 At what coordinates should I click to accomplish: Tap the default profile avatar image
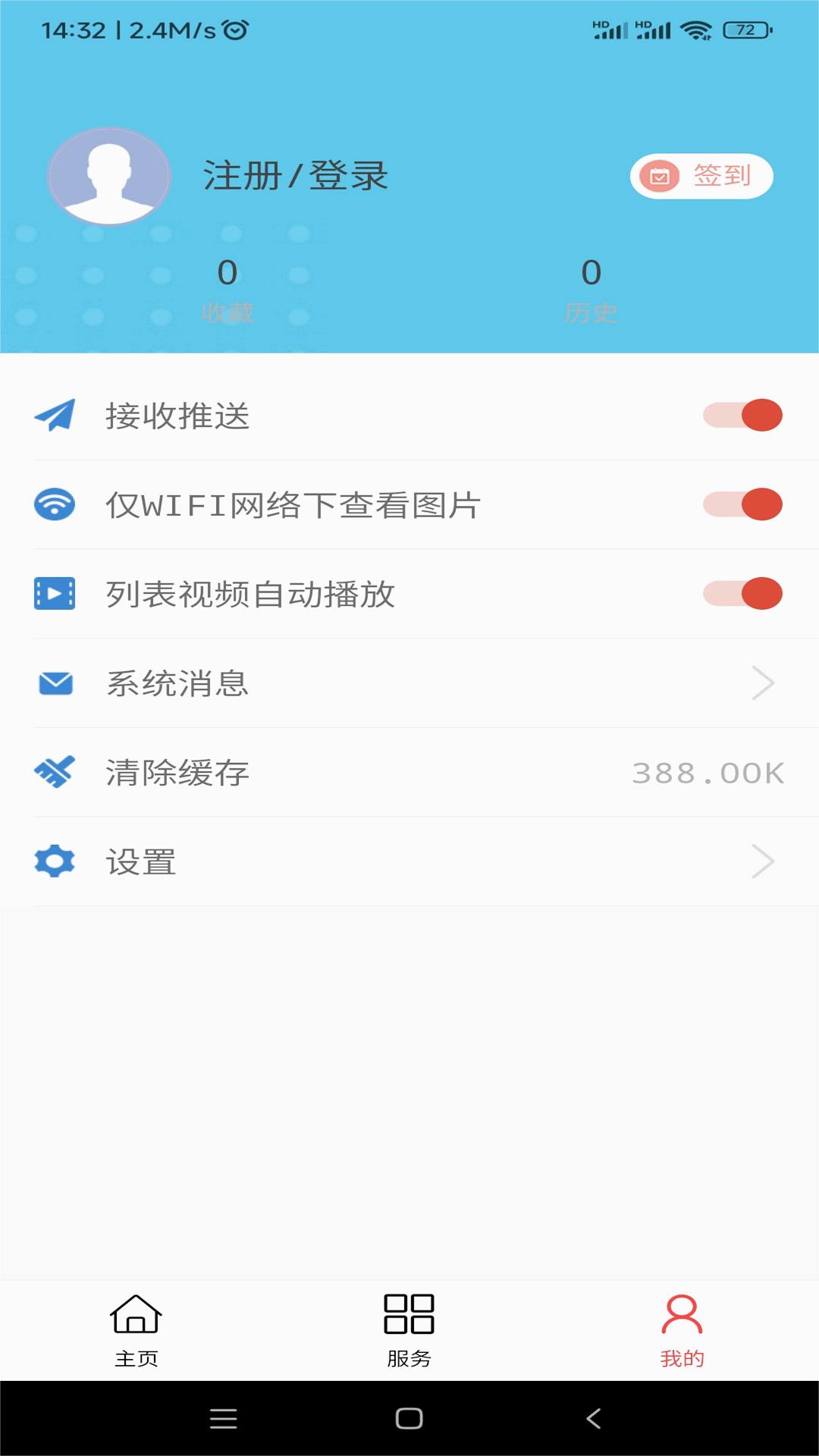(109, 176)
